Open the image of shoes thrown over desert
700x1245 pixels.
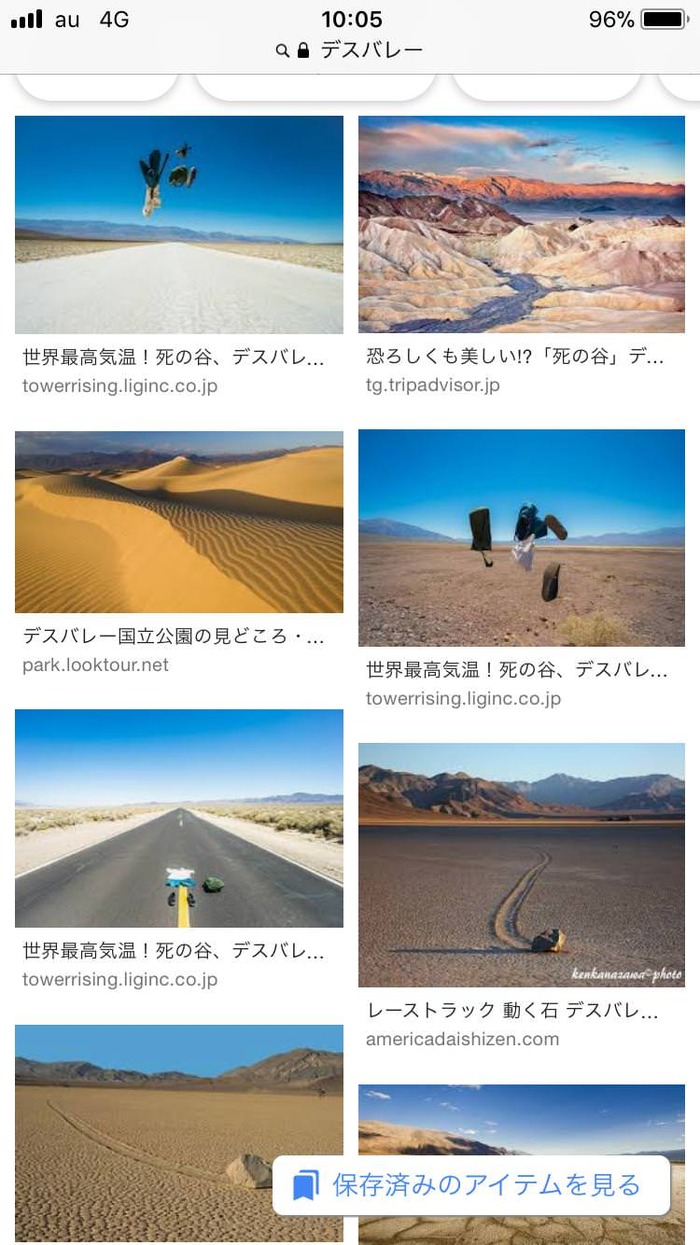tap(522, 538)
